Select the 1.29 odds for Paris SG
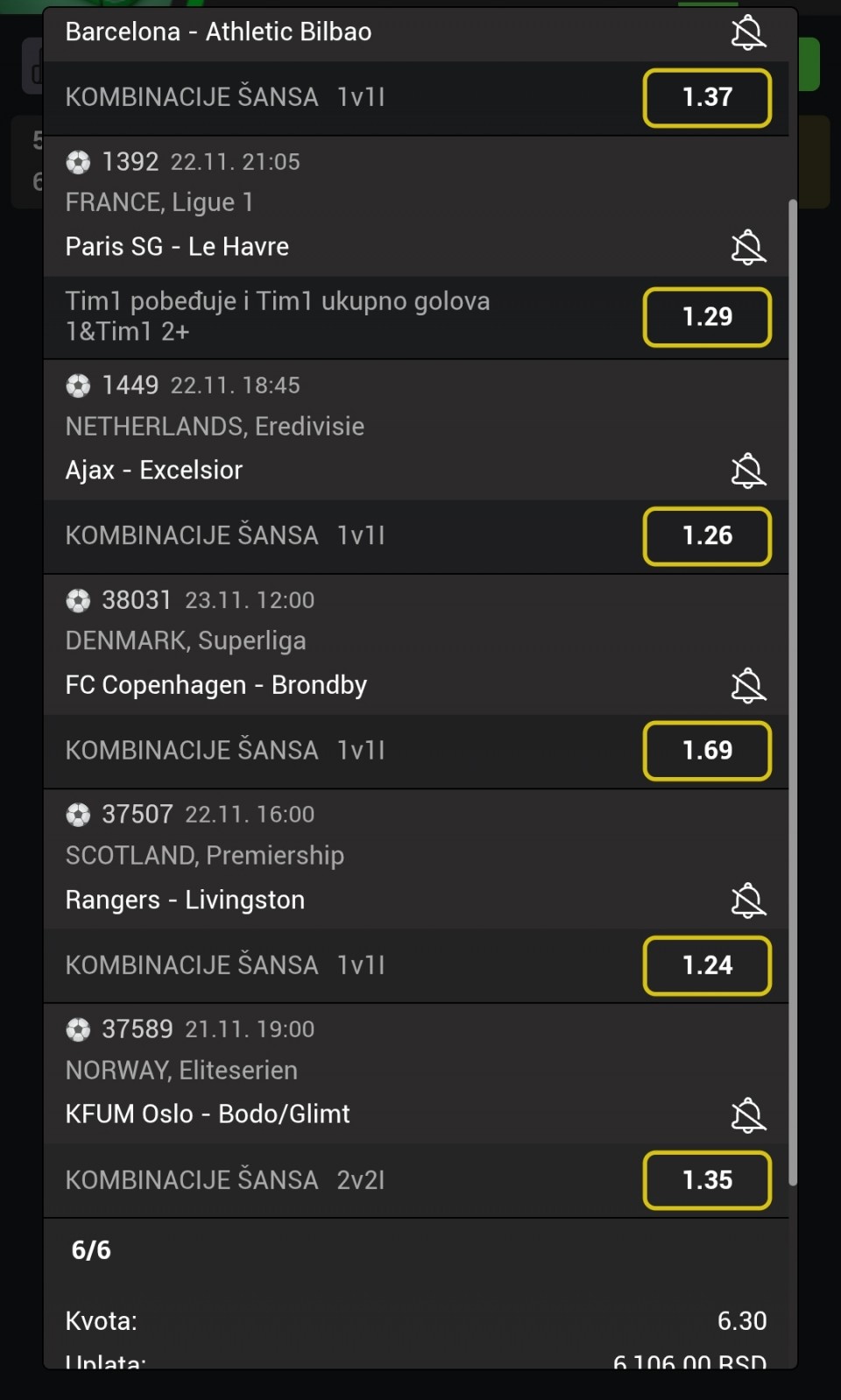 (707, 316)
